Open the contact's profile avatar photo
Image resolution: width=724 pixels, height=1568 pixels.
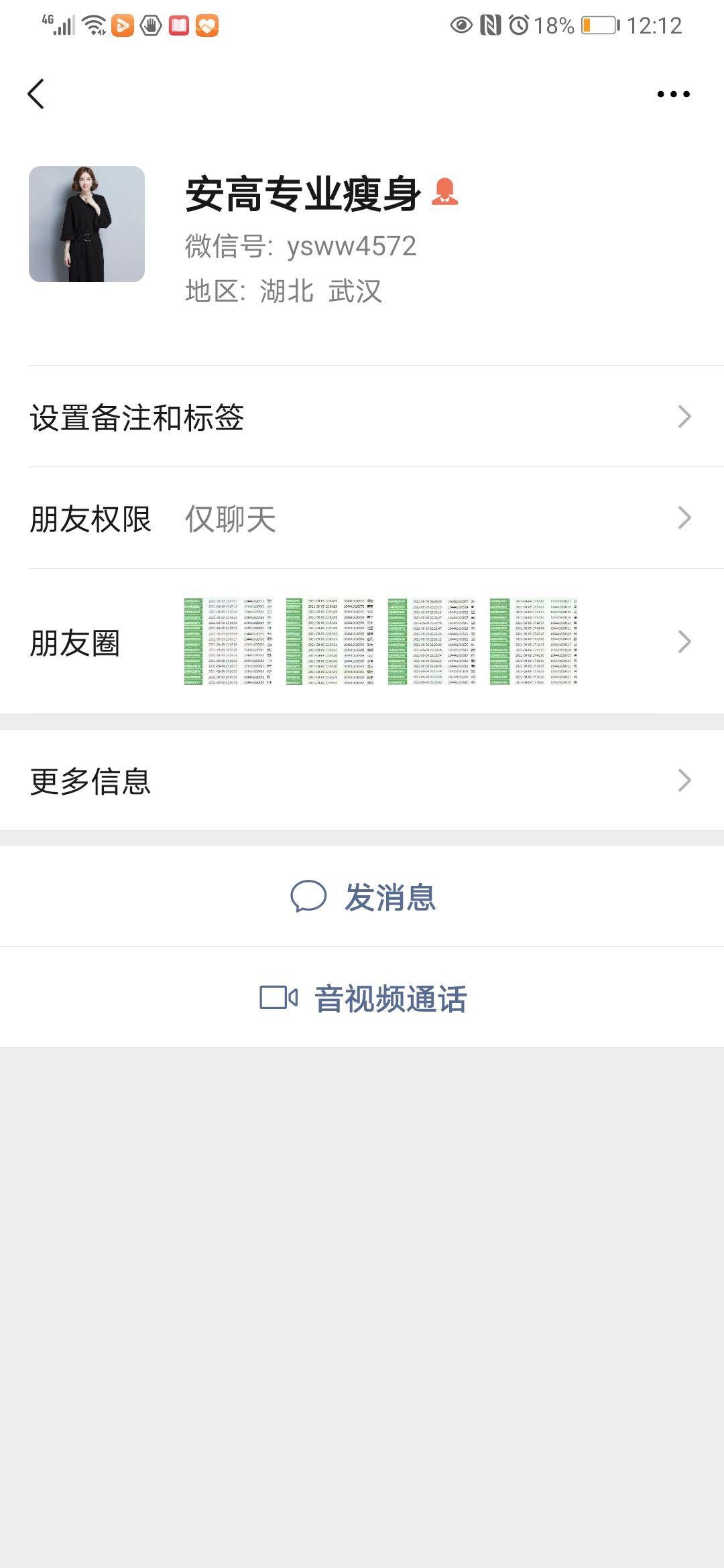(x=87, y=224)
